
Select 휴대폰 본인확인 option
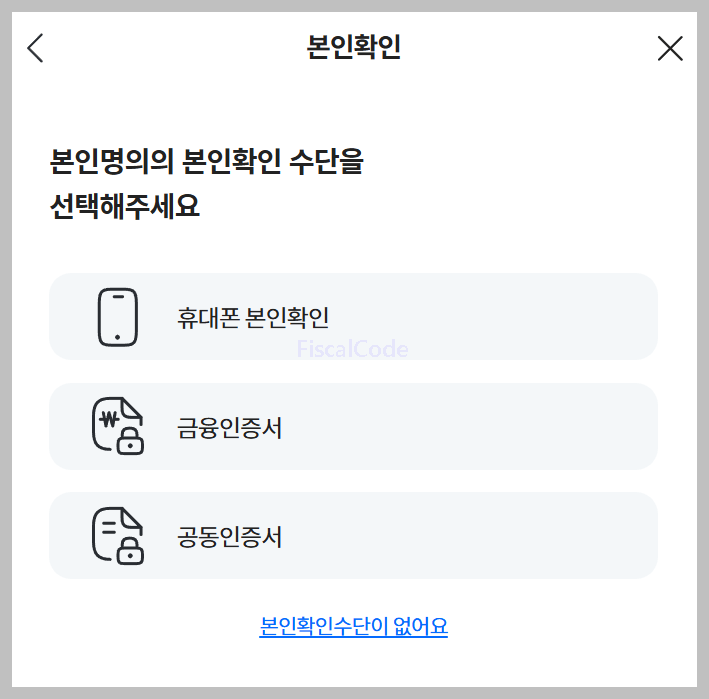pos(353,317)
